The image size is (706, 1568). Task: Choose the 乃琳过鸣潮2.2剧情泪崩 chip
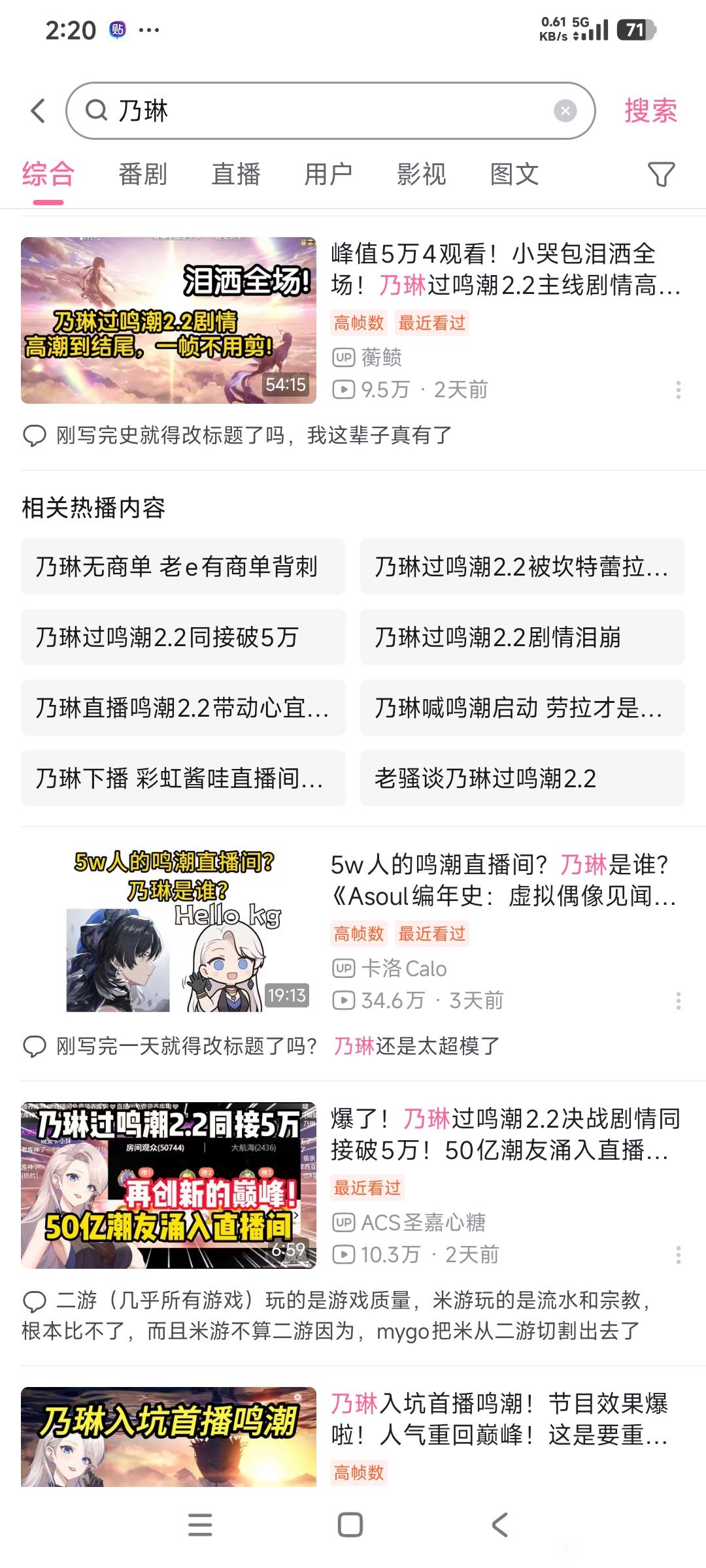coord(522,637)
